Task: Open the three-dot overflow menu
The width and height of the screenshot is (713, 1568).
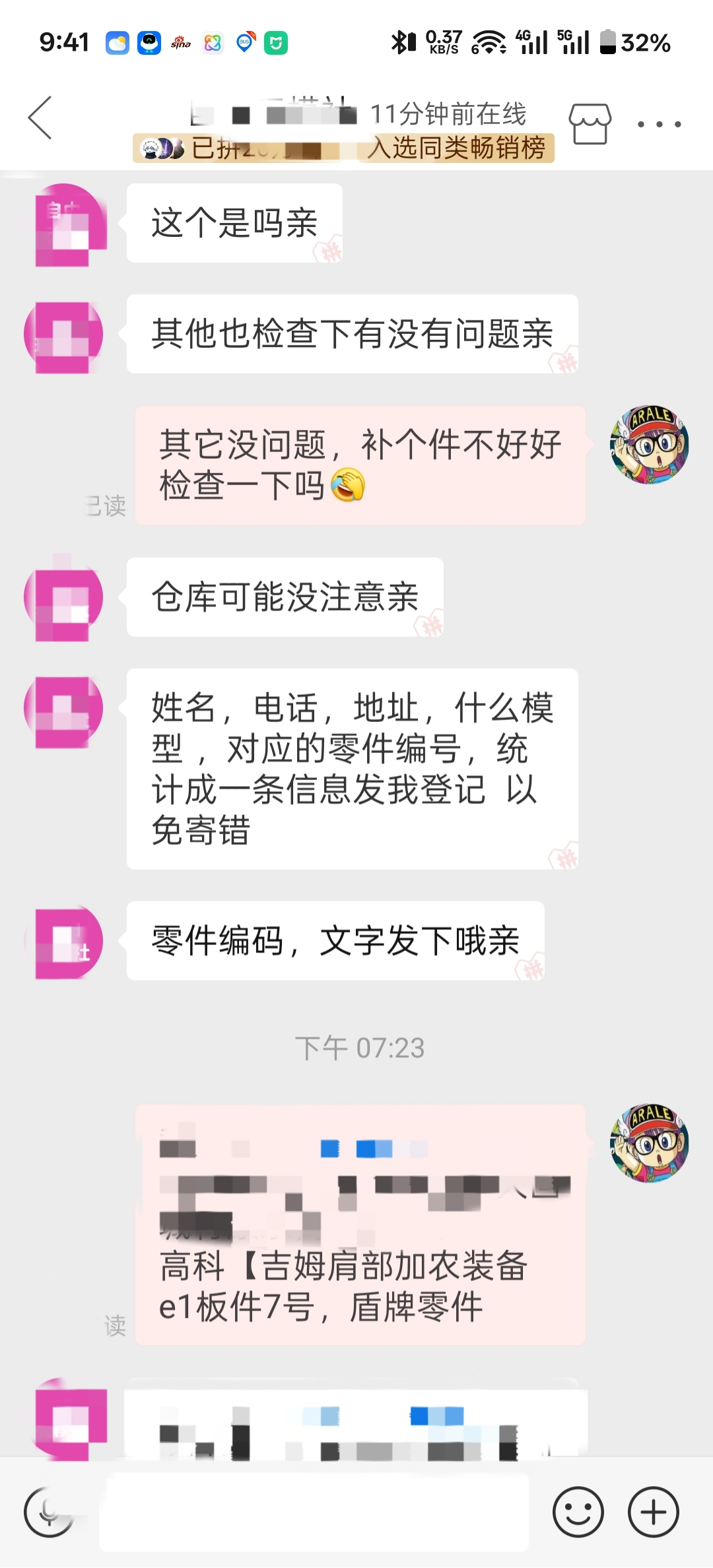Action: pos(658,124)
